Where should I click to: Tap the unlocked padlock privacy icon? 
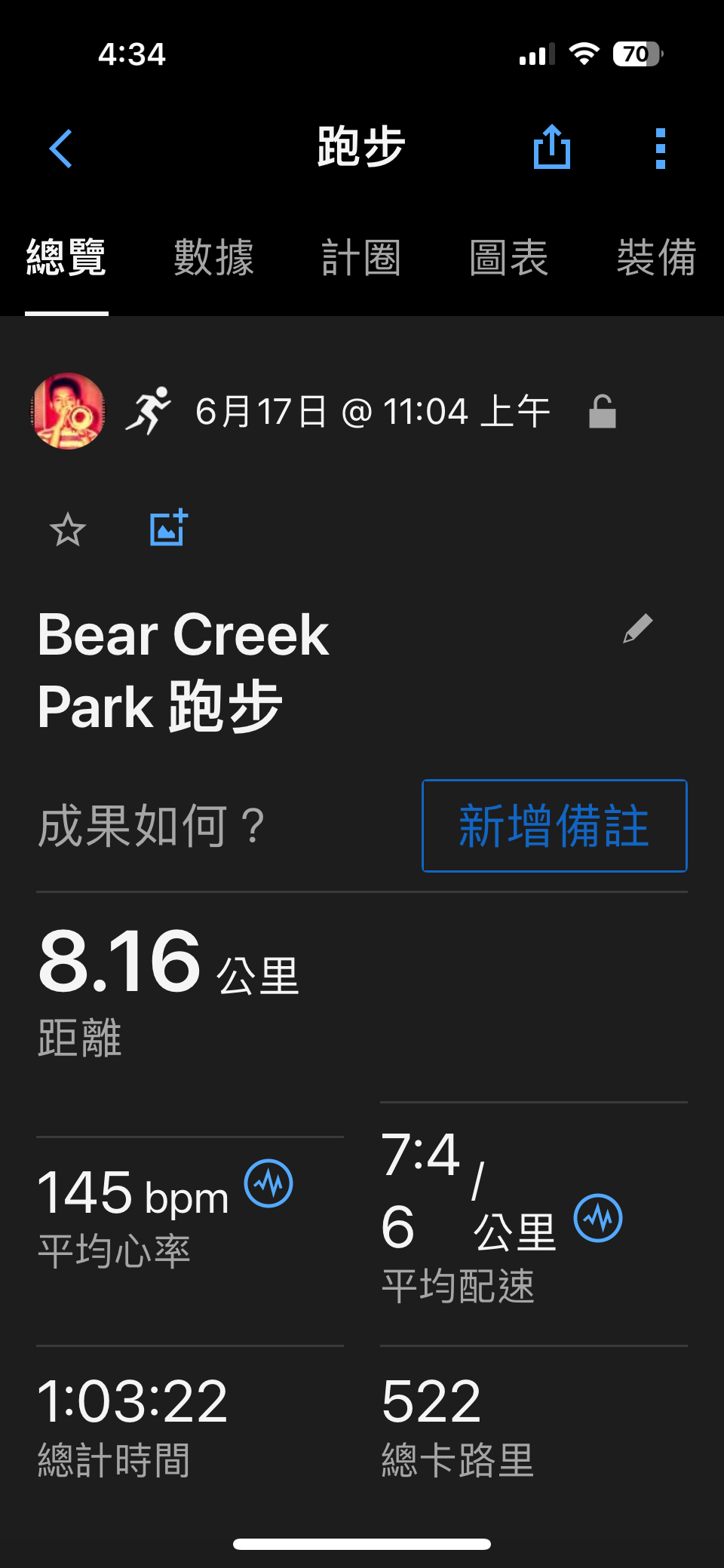click(x=602, y=412)
